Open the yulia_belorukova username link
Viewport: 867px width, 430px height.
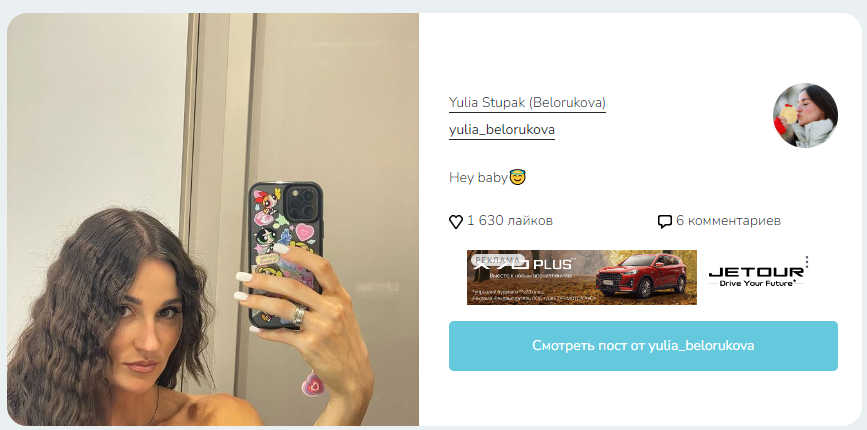[x=502, y=130]
